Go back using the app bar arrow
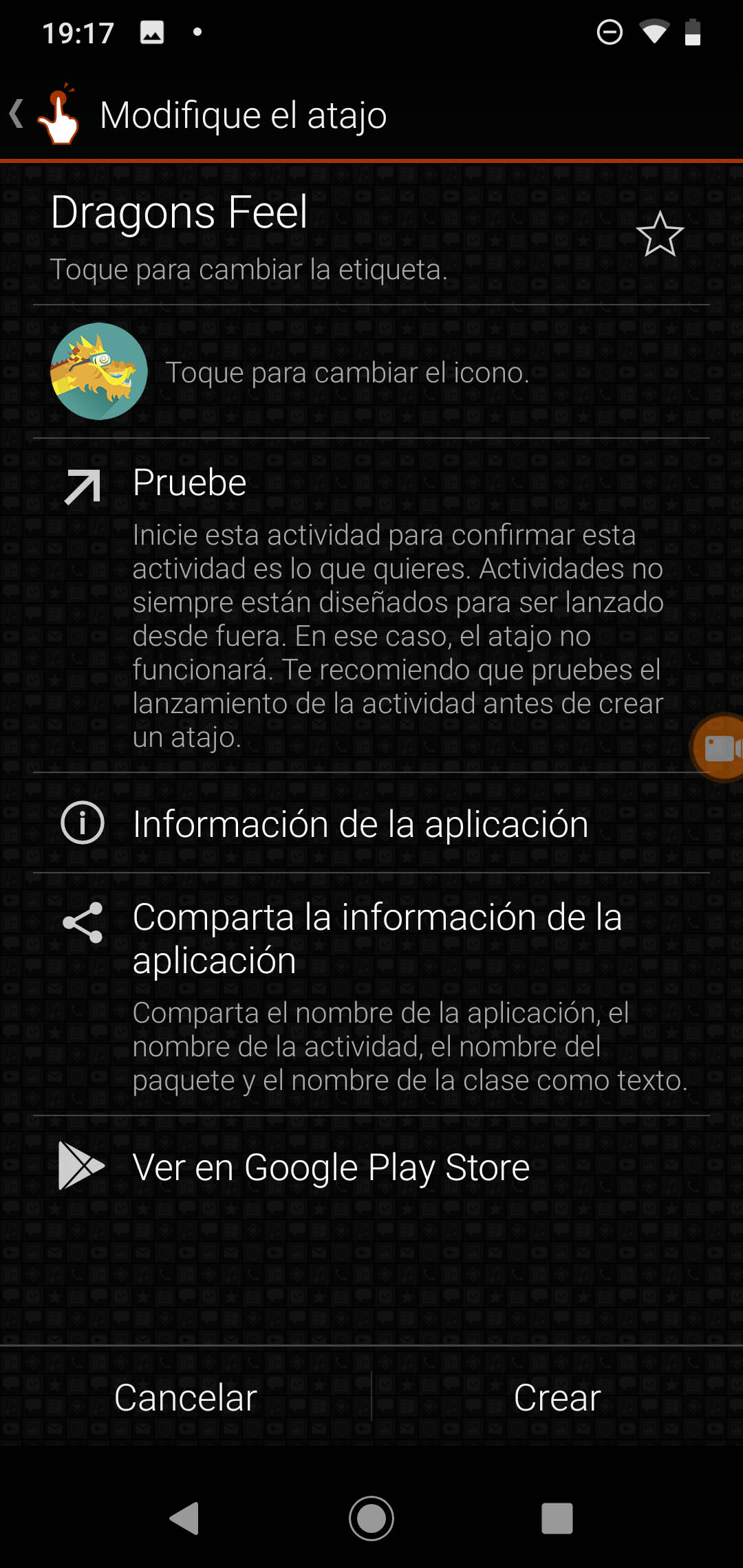The width and height of the screenshot is (743, 1568). tap(17, 114)
